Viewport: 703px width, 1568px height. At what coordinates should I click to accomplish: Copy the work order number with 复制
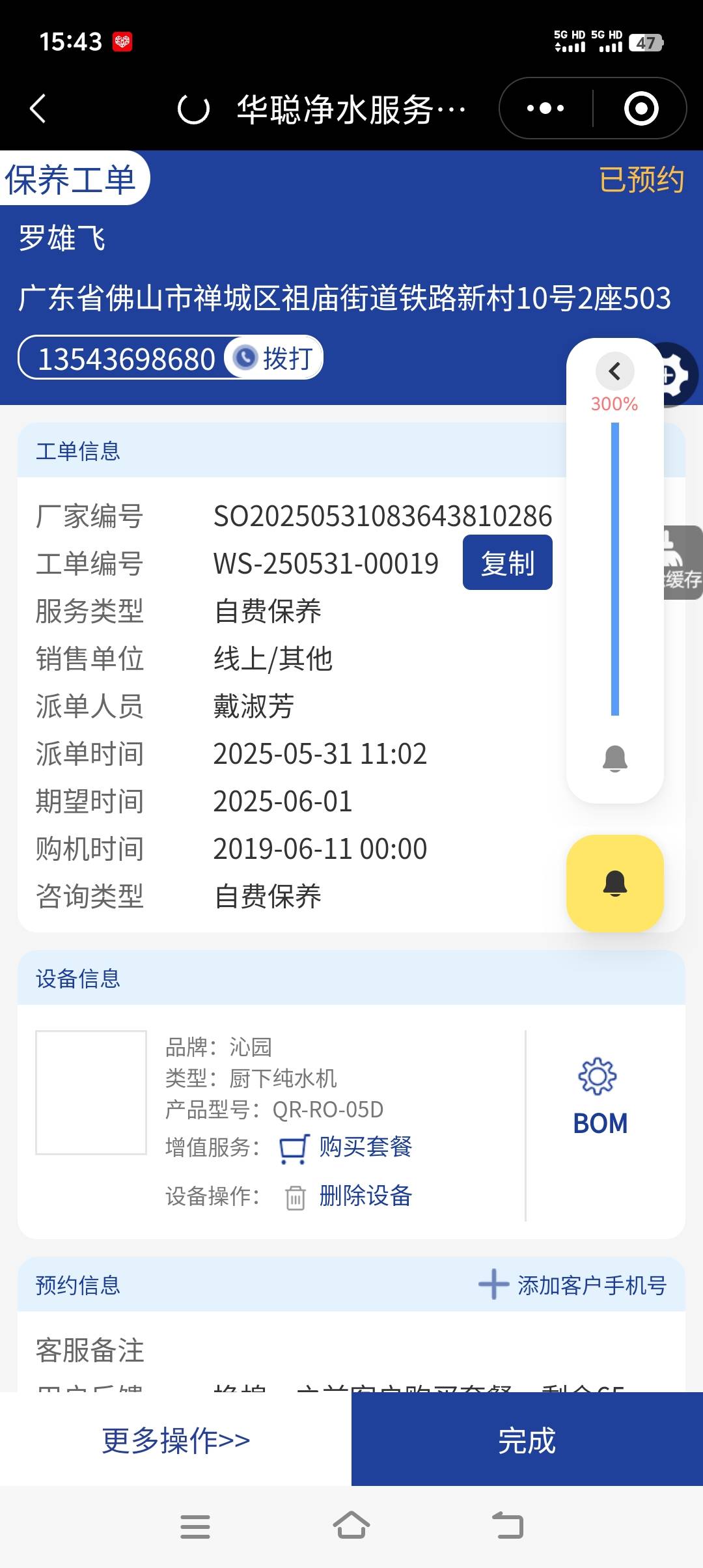point(507,563)
